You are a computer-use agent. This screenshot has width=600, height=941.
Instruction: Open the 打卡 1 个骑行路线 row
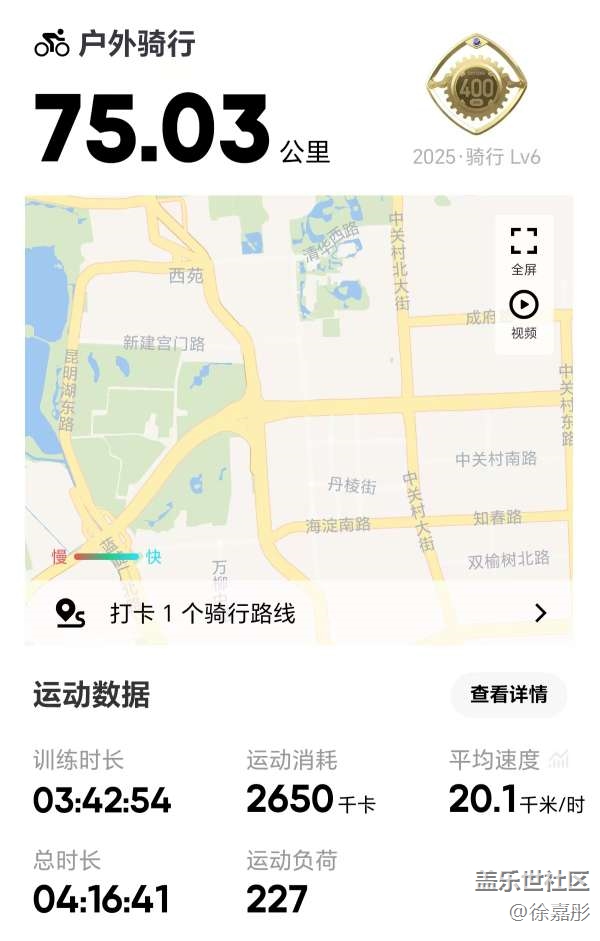tap(300, 612)
